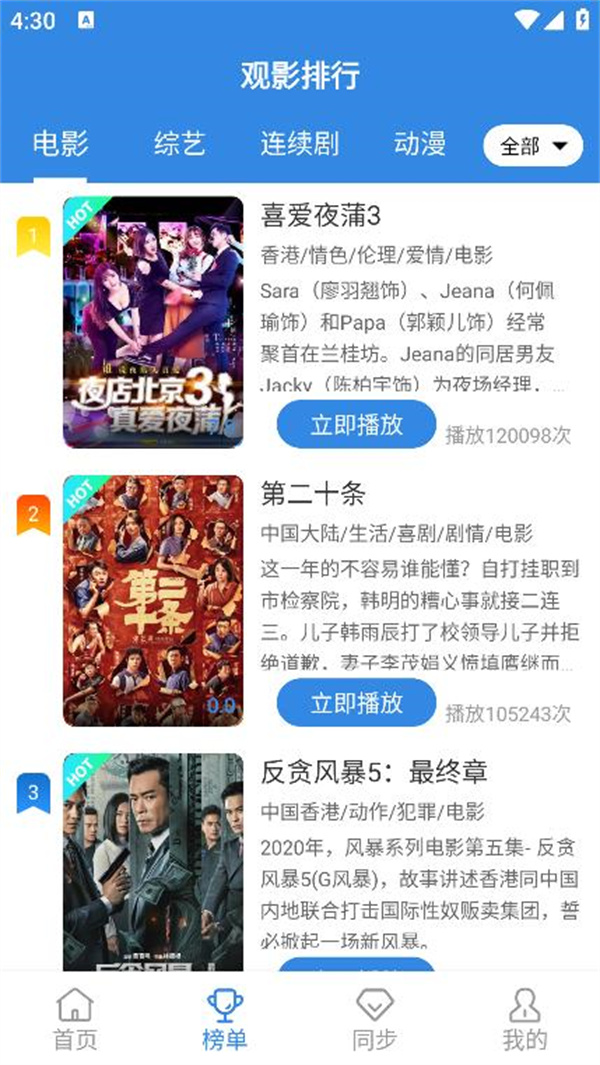The height and width of the screenshot is (1065, 600).
Task: Open the 第二十条 movie poster
Action: point(153,600)
